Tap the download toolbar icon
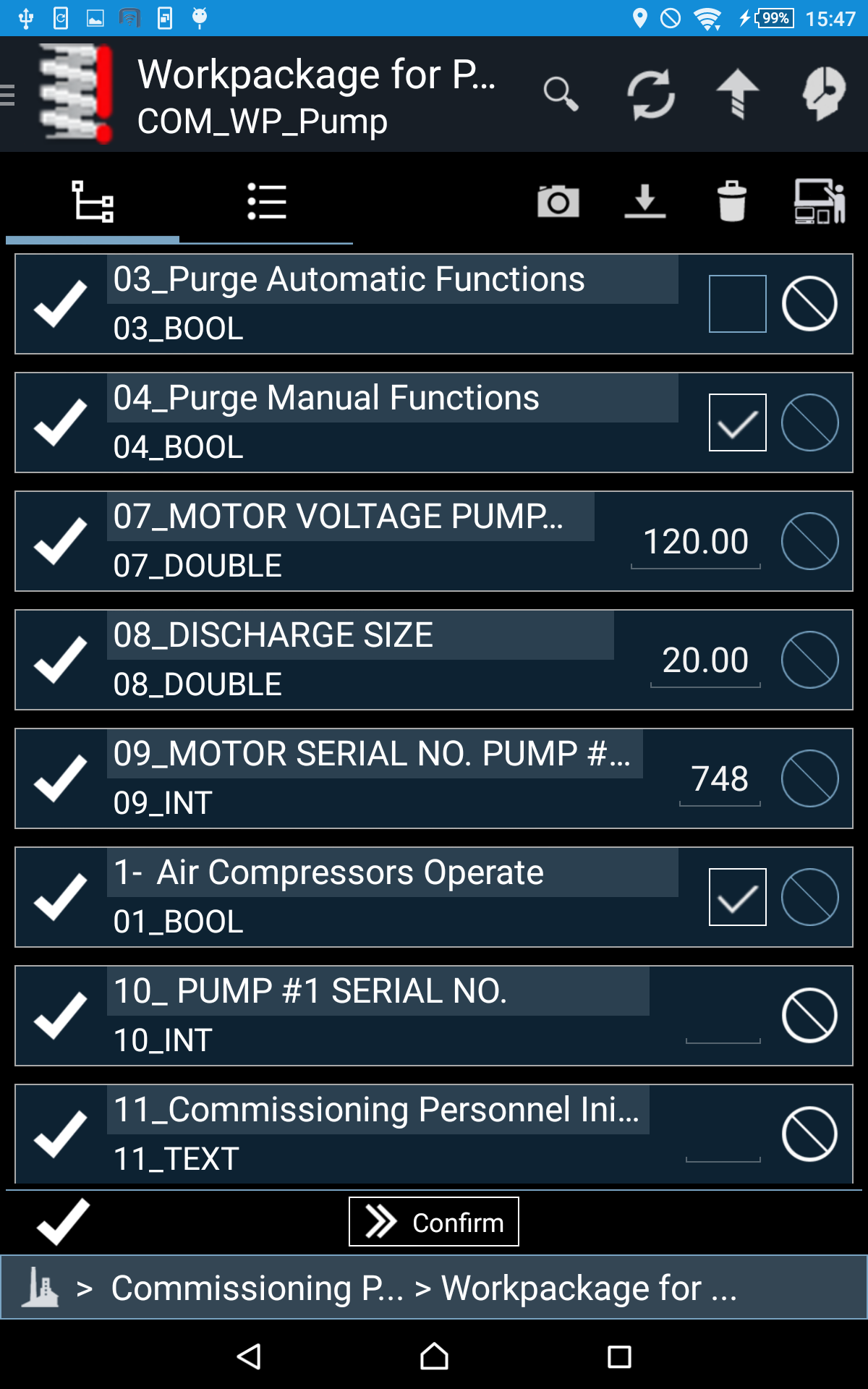The height and width of the screenshot is (1389, 868). [x=644, y=202]
